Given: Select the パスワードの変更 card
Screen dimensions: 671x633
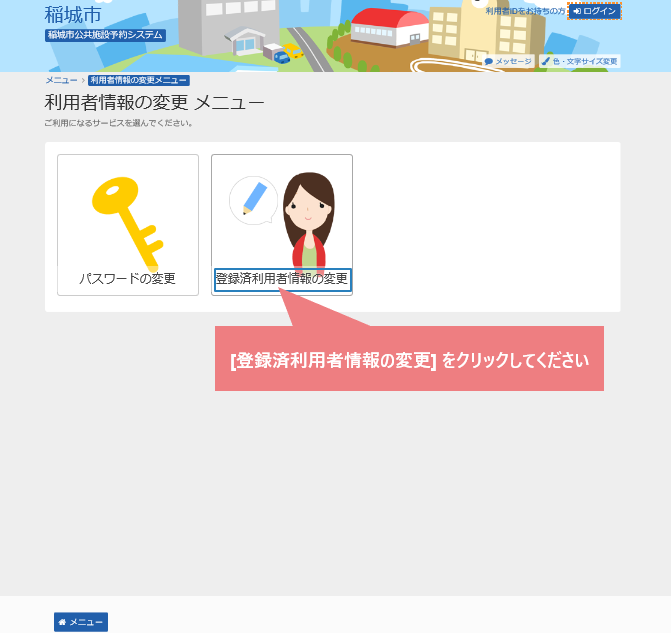Looking at the screenshot, I should coord(128,225).
